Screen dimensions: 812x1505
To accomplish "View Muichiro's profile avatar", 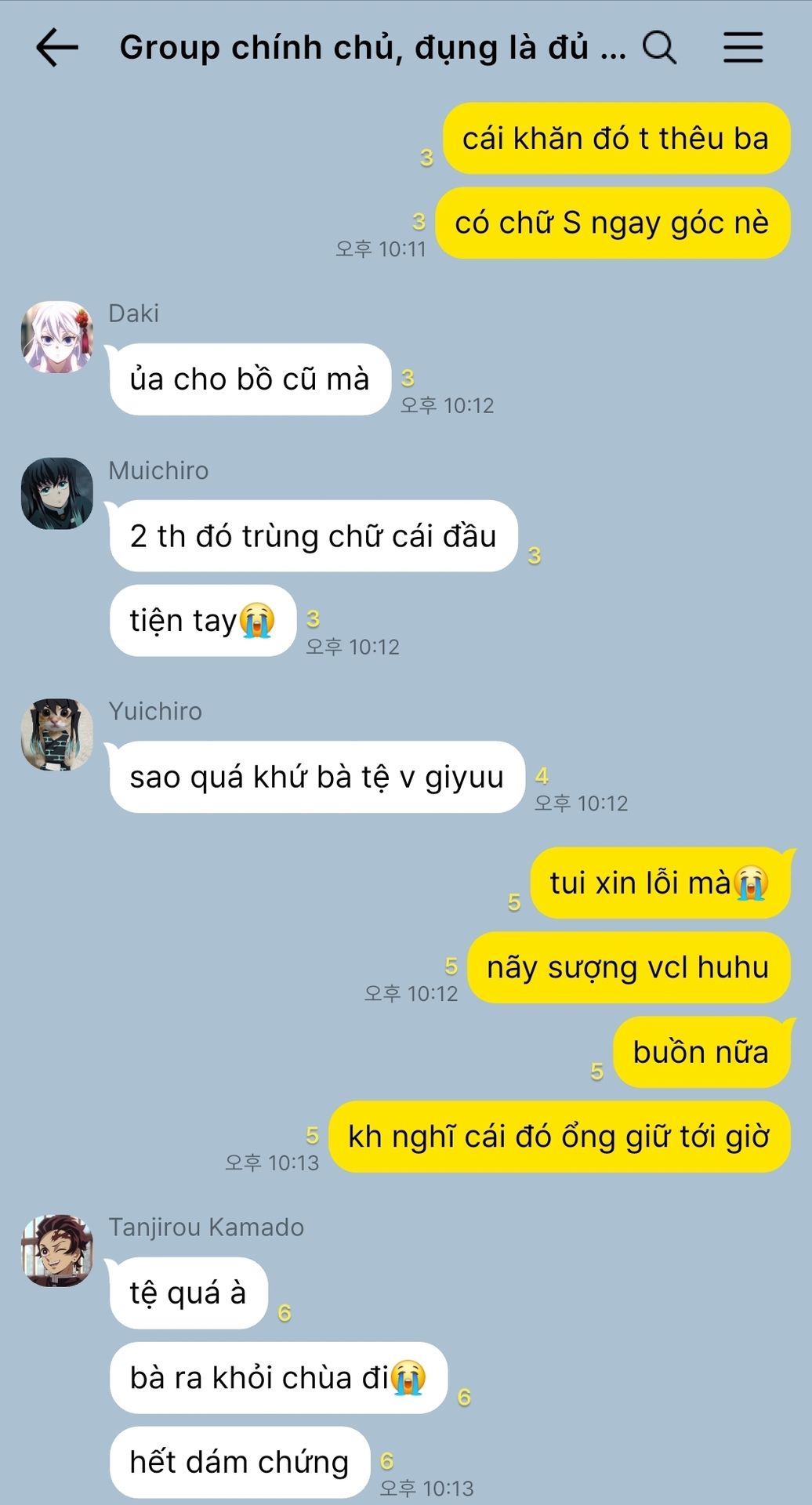I will [x=57, y=494].
